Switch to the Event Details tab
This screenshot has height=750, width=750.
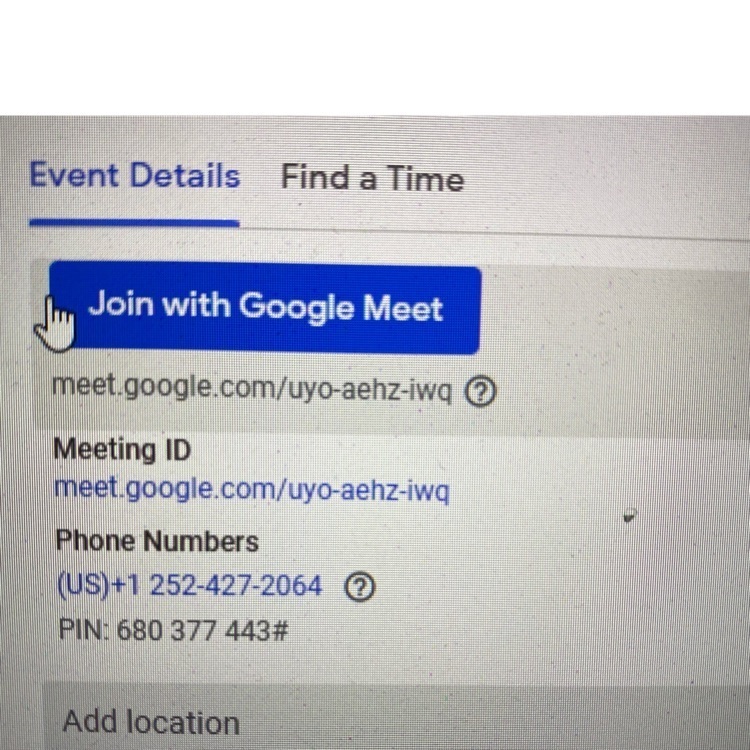click(134, 177)
